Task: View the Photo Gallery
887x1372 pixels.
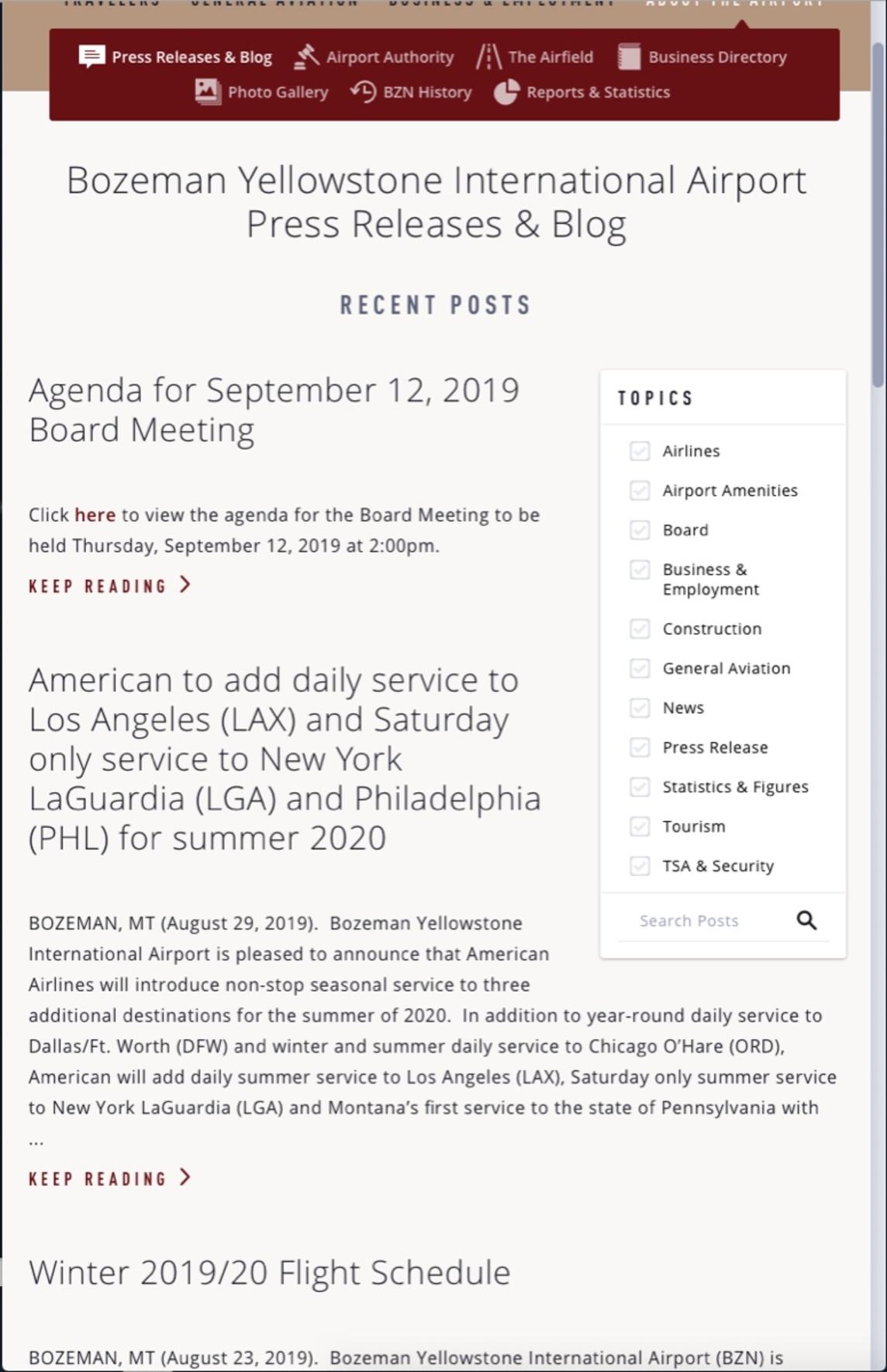Action: pyautogui.click(x=262, y=92)
